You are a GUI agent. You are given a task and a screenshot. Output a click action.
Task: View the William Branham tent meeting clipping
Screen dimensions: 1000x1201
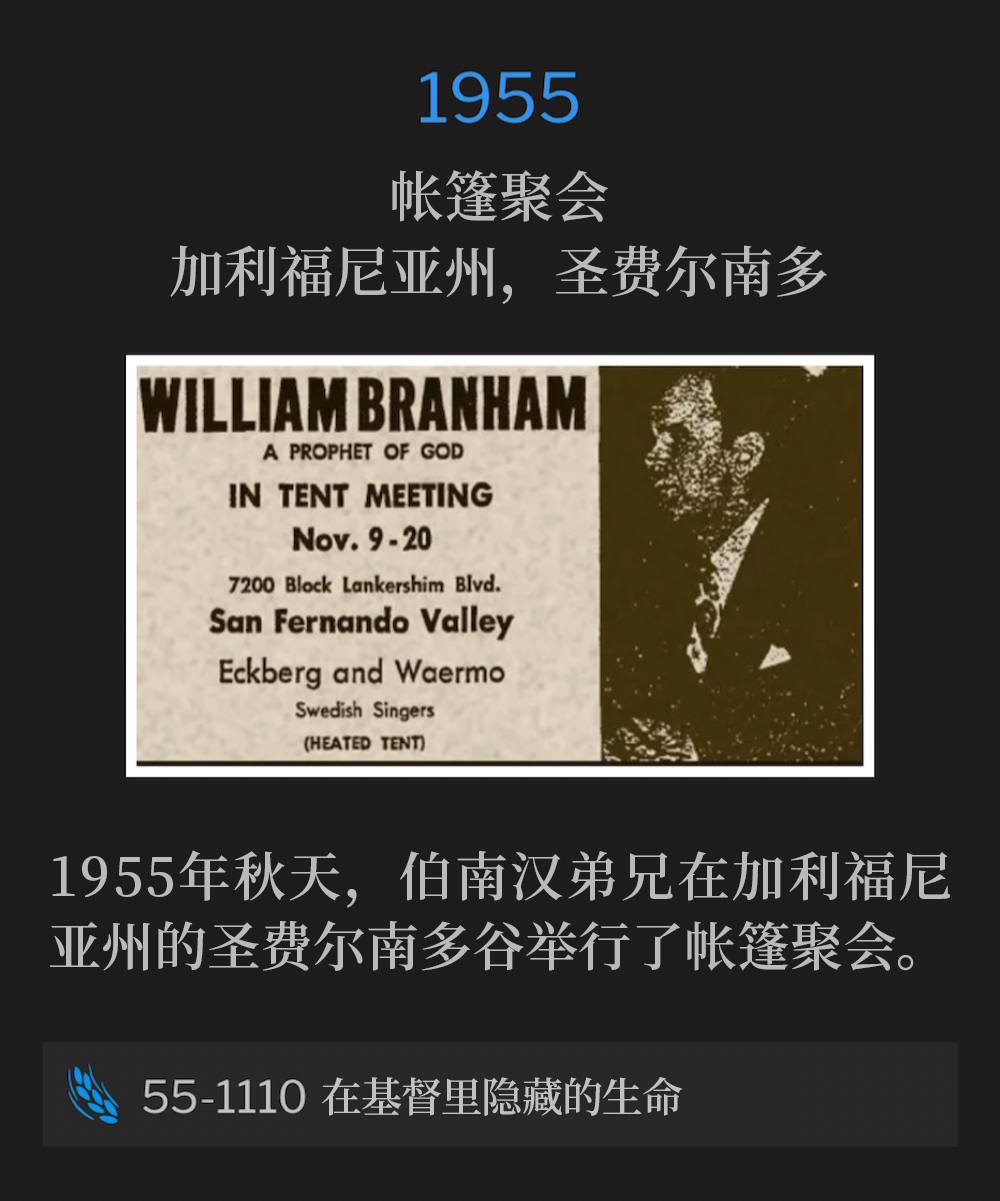click(500, 565)
